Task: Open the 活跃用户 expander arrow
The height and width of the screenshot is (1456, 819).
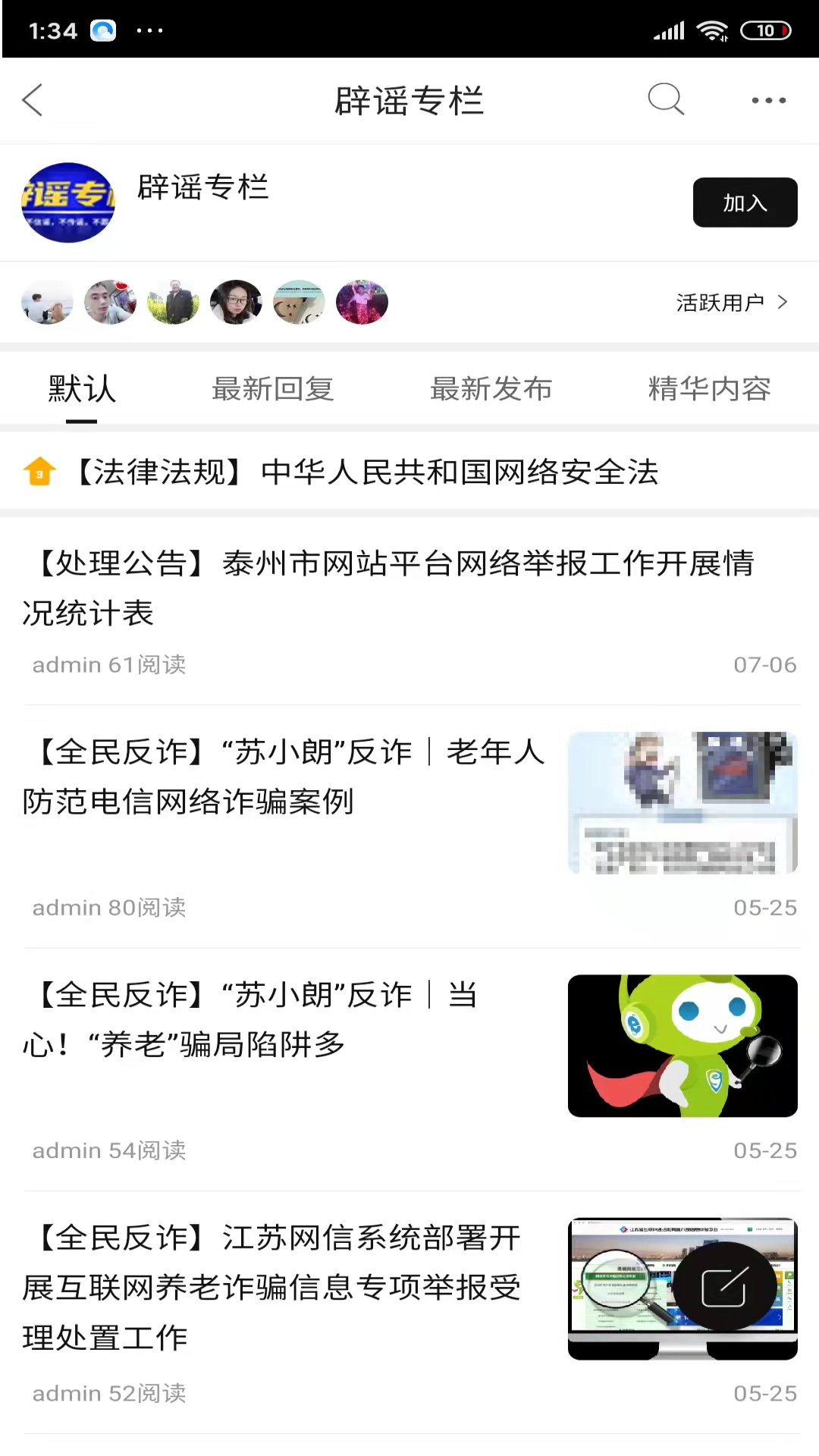Action: tap(784, 302)
